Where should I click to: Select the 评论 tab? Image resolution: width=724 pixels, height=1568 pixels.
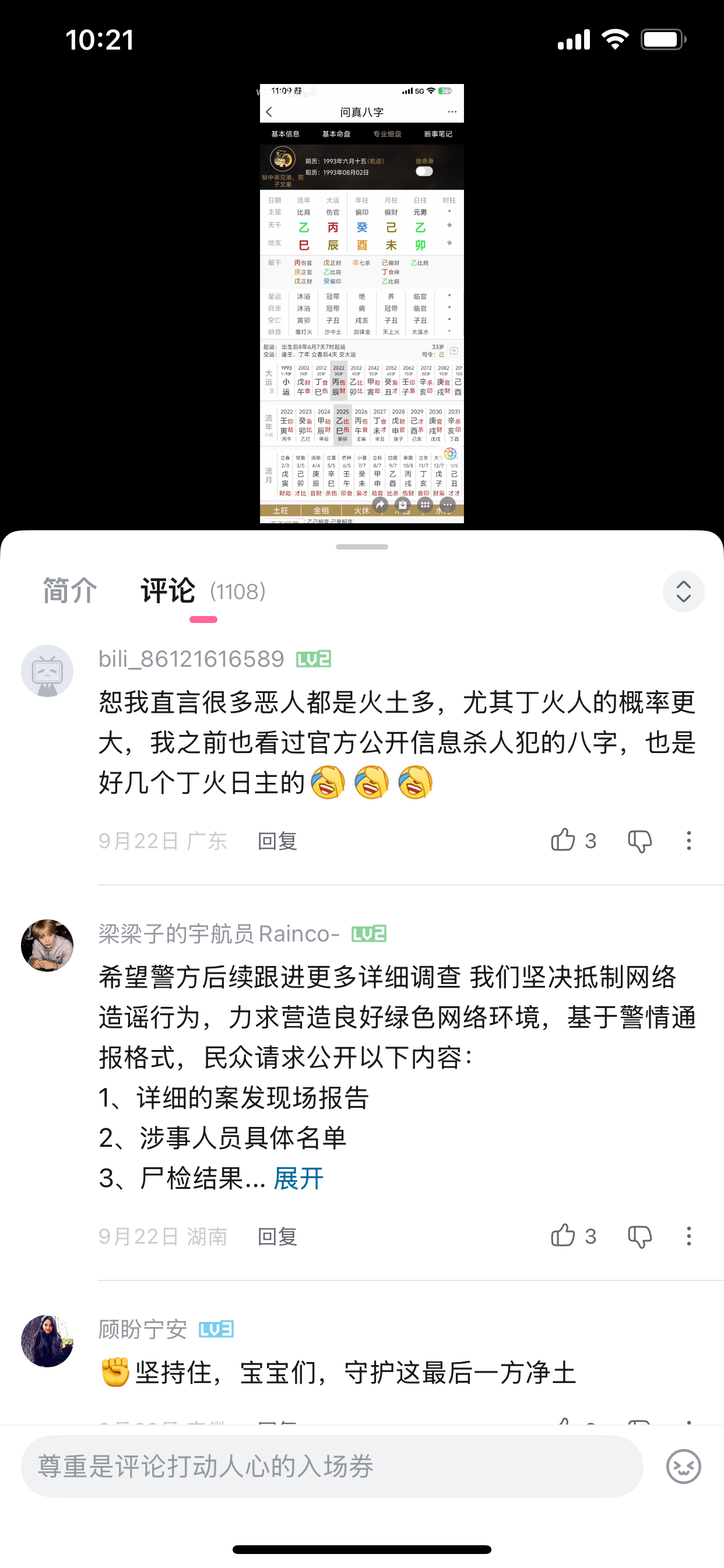[168, 591]
